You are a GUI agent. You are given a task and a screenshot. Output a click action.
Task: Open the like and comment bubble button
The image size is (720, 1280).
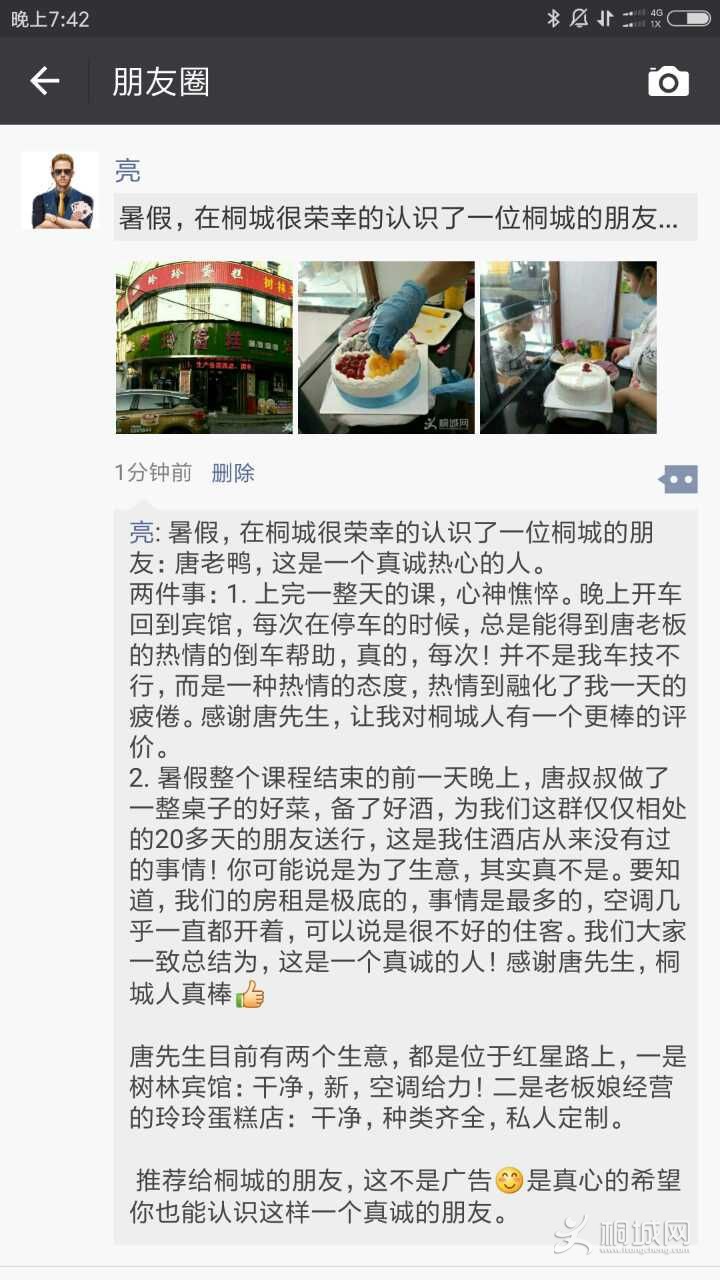[679, 480]
